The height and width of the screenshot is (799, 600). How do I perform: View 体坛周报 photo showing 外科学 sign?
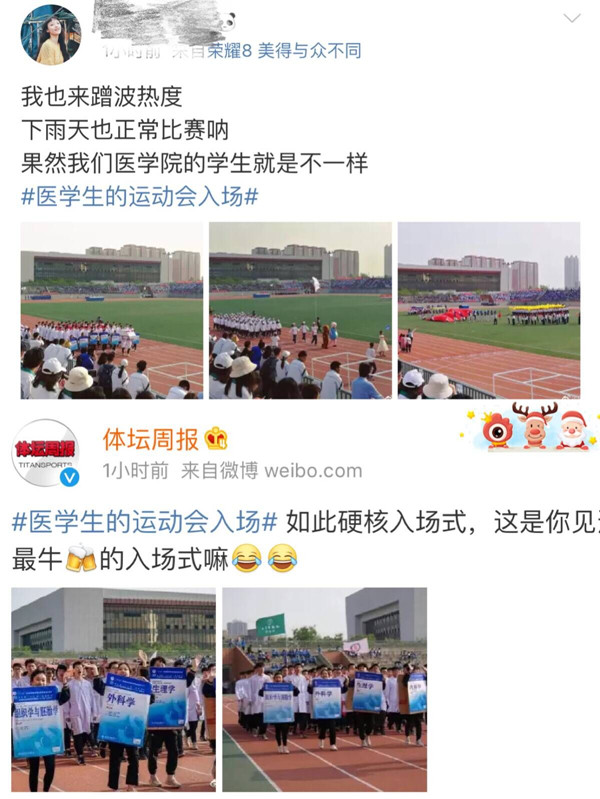pos(113,690)
